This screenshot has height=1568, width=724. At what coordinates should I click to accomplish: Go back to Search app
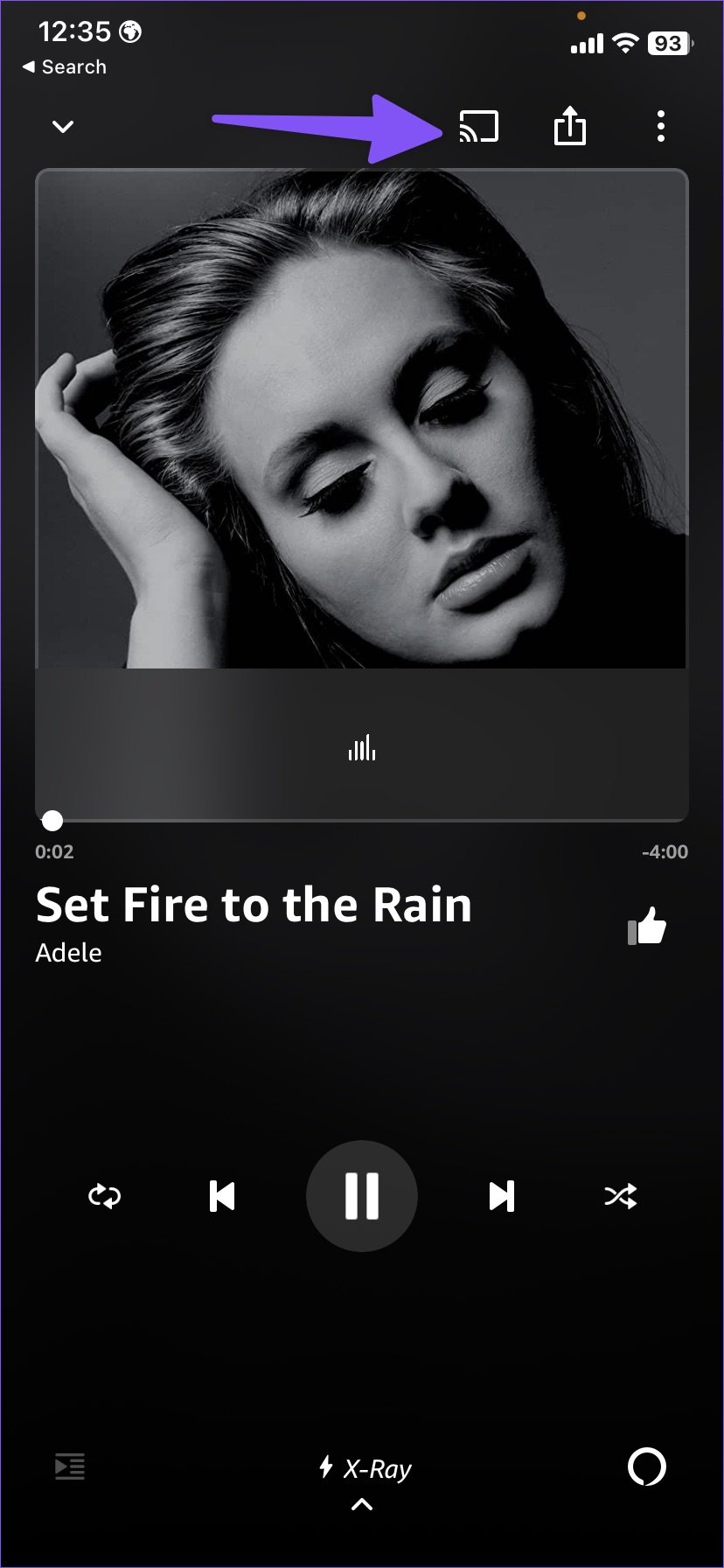[x=65, y=67]
